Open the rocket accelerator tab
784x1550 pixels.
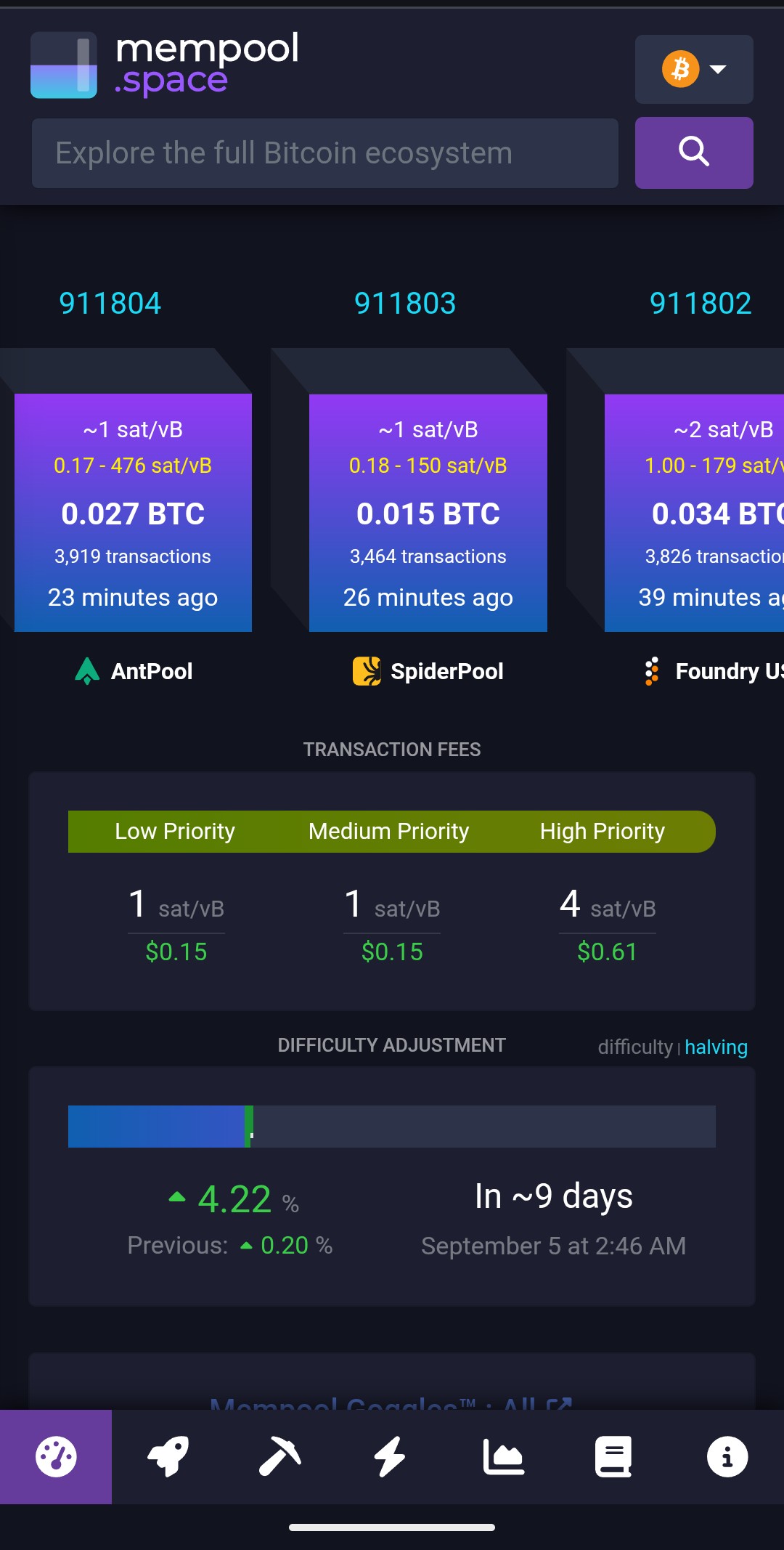(x=168, y=1456)
